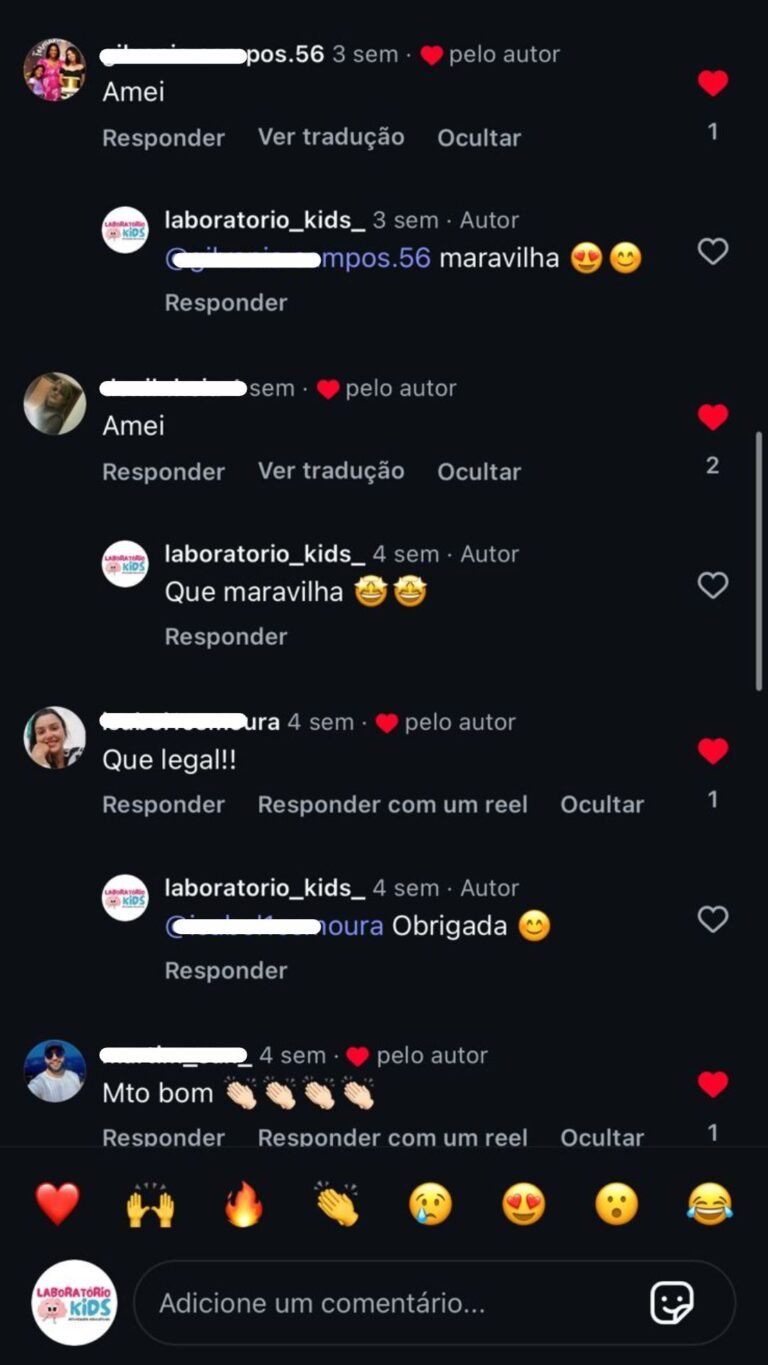Insert the crying face emoji reaction
The width and height of the screenshot is (768, 1365).
[x=430, y=1205]
